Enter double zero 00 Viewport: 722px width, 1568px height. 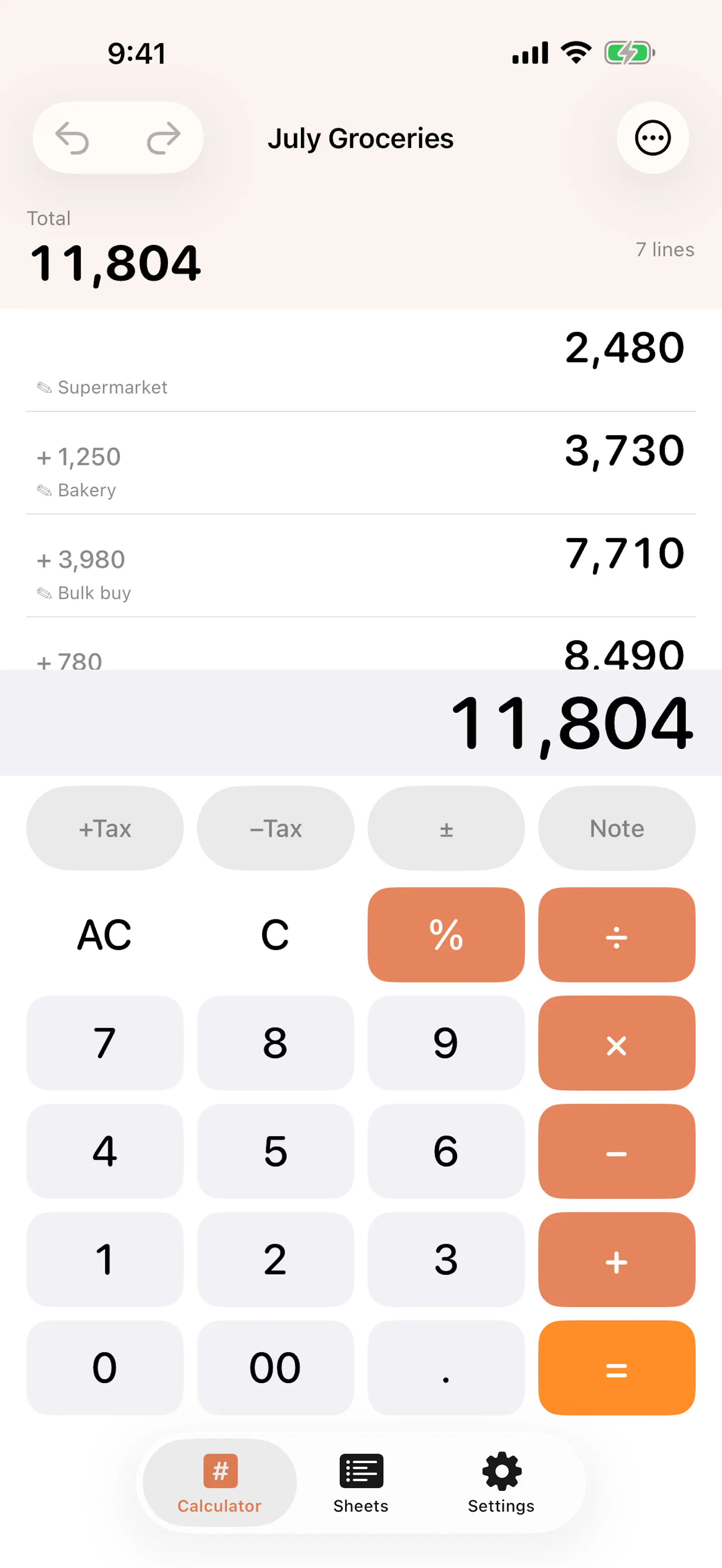275,1368
